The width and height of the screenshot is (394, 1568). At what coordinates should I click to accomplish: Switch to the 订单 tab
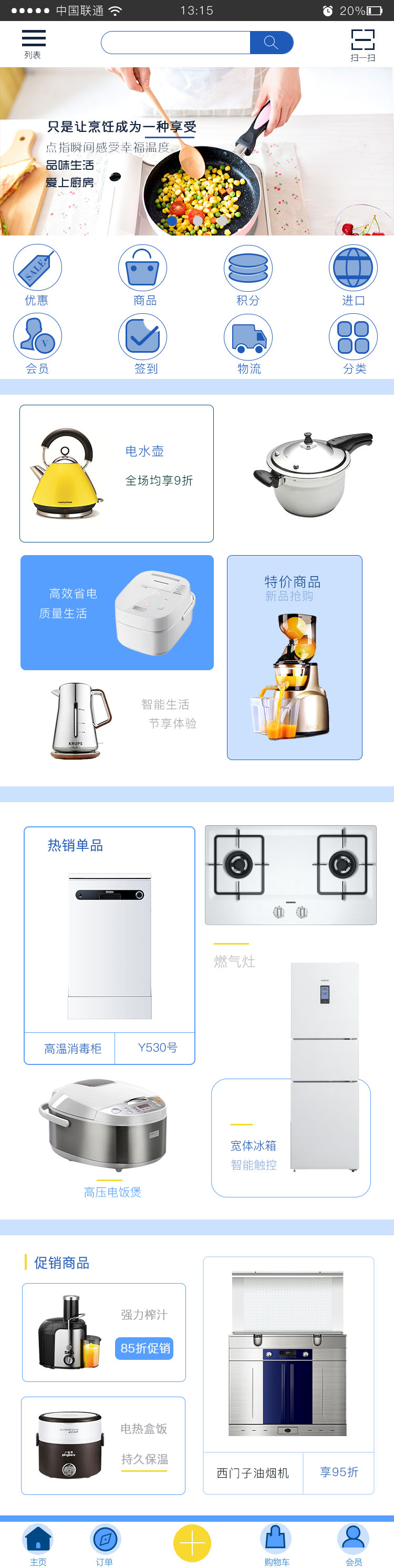point(105,1543)
